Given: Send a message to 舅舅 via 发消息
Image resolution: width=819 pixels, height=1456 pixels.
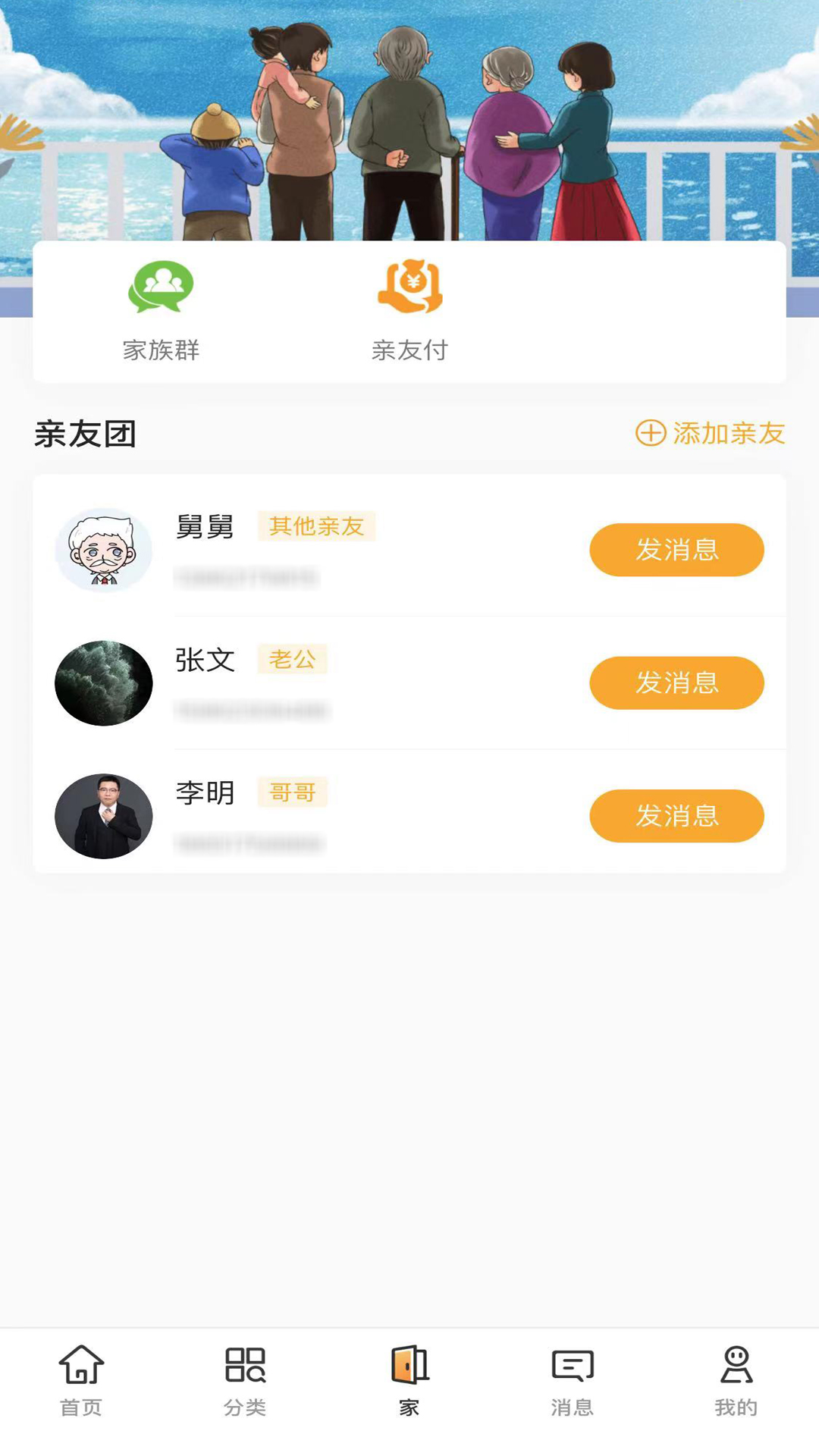Looking at the screenshot, I should point(677,550).
